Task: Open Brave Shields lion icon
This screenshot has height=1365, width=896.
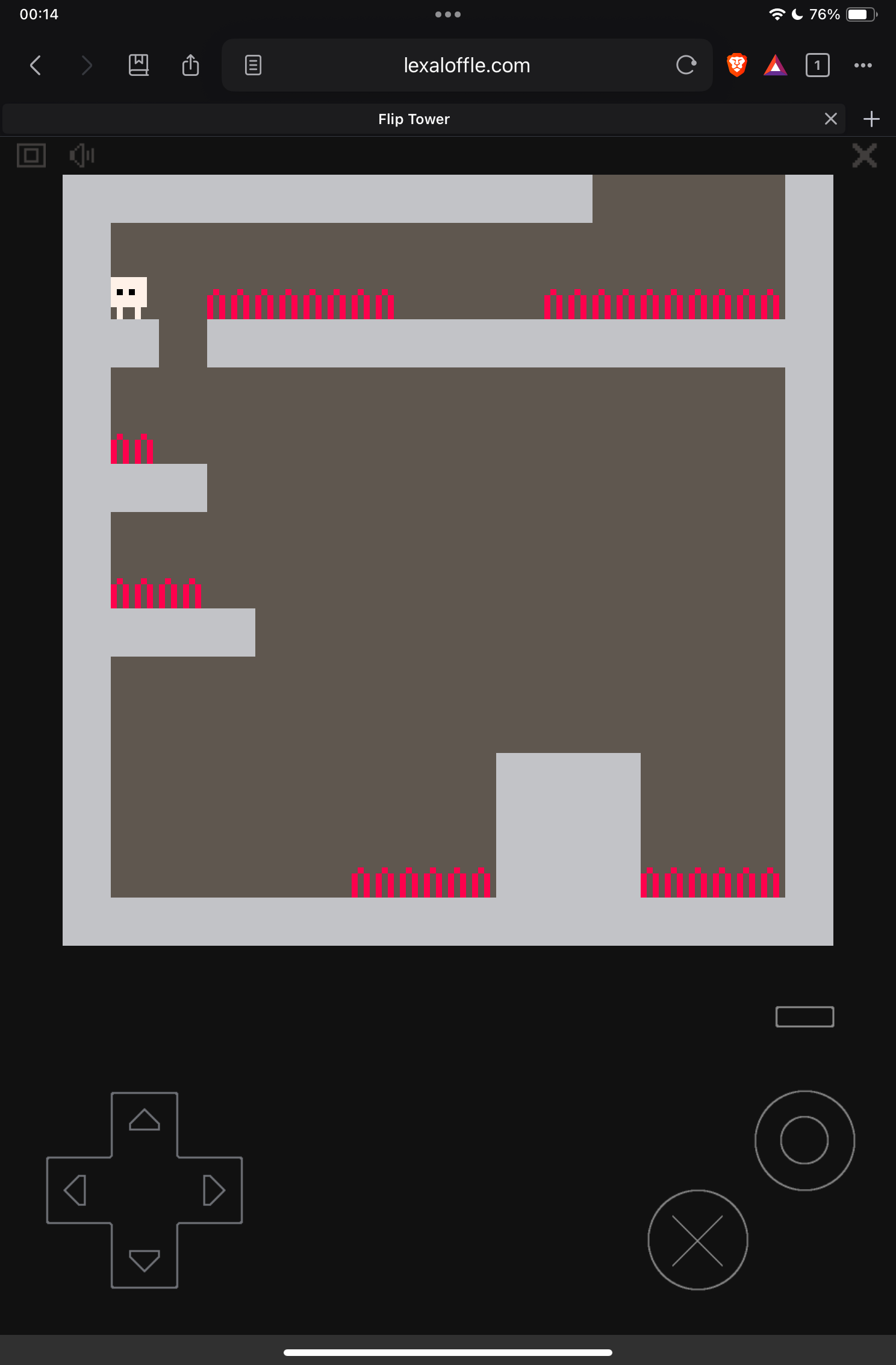Action: pos(736,65)
